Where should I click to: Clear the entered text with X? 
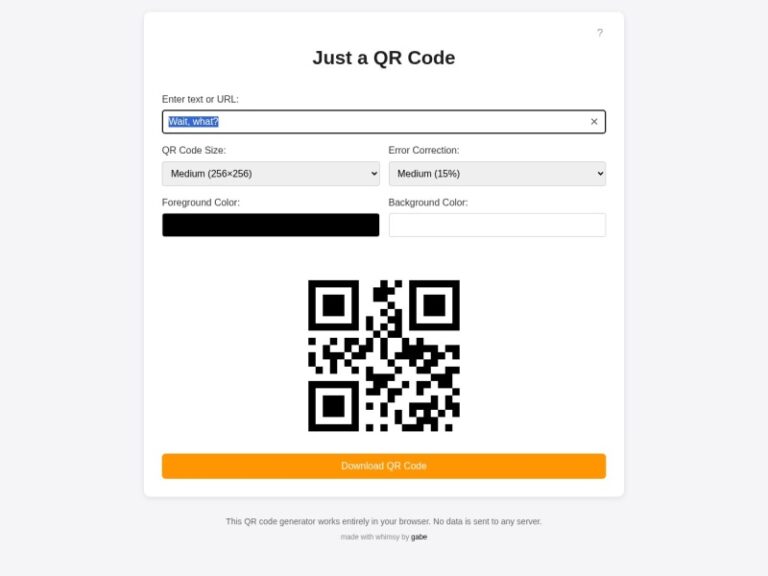click(x=594, y=122)
